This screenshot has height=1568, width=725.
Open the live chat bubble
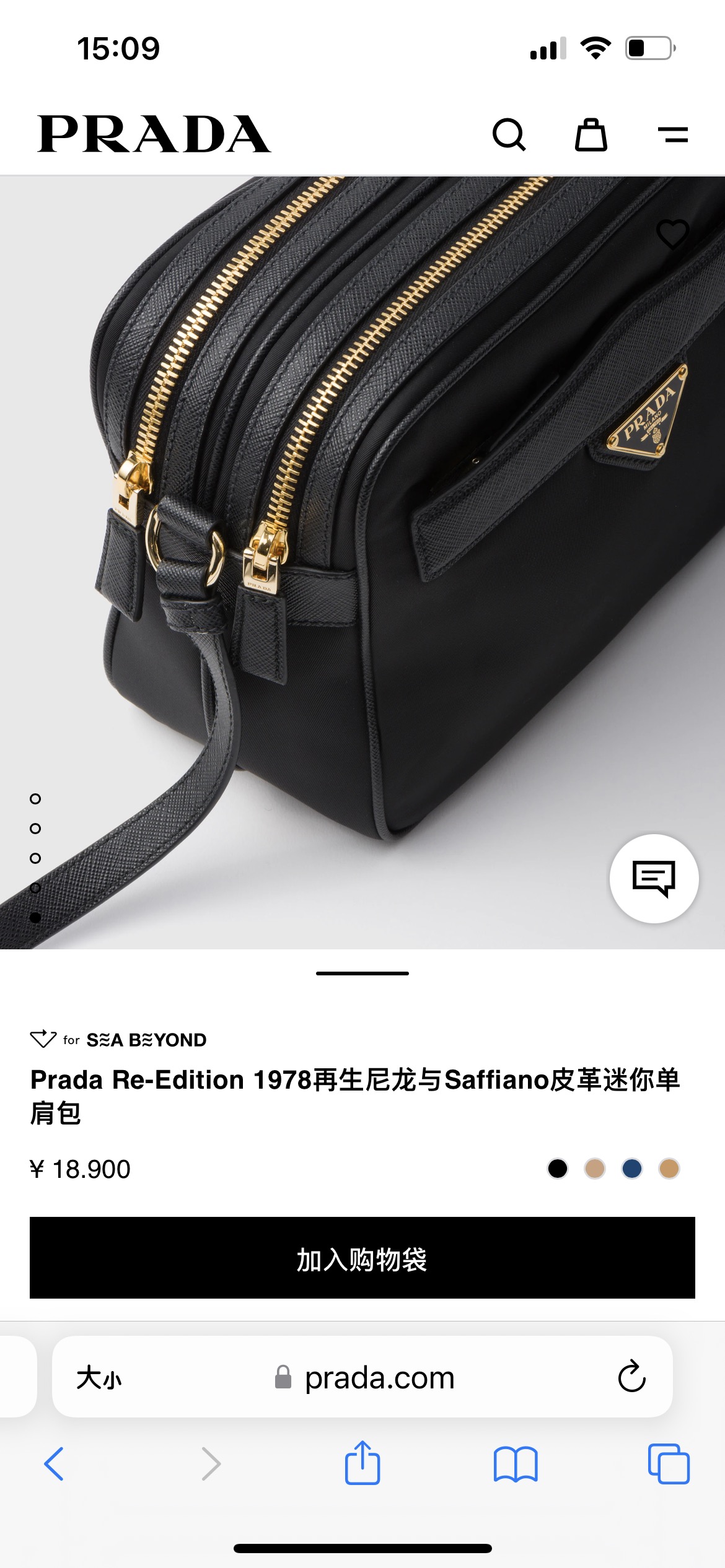654,878
